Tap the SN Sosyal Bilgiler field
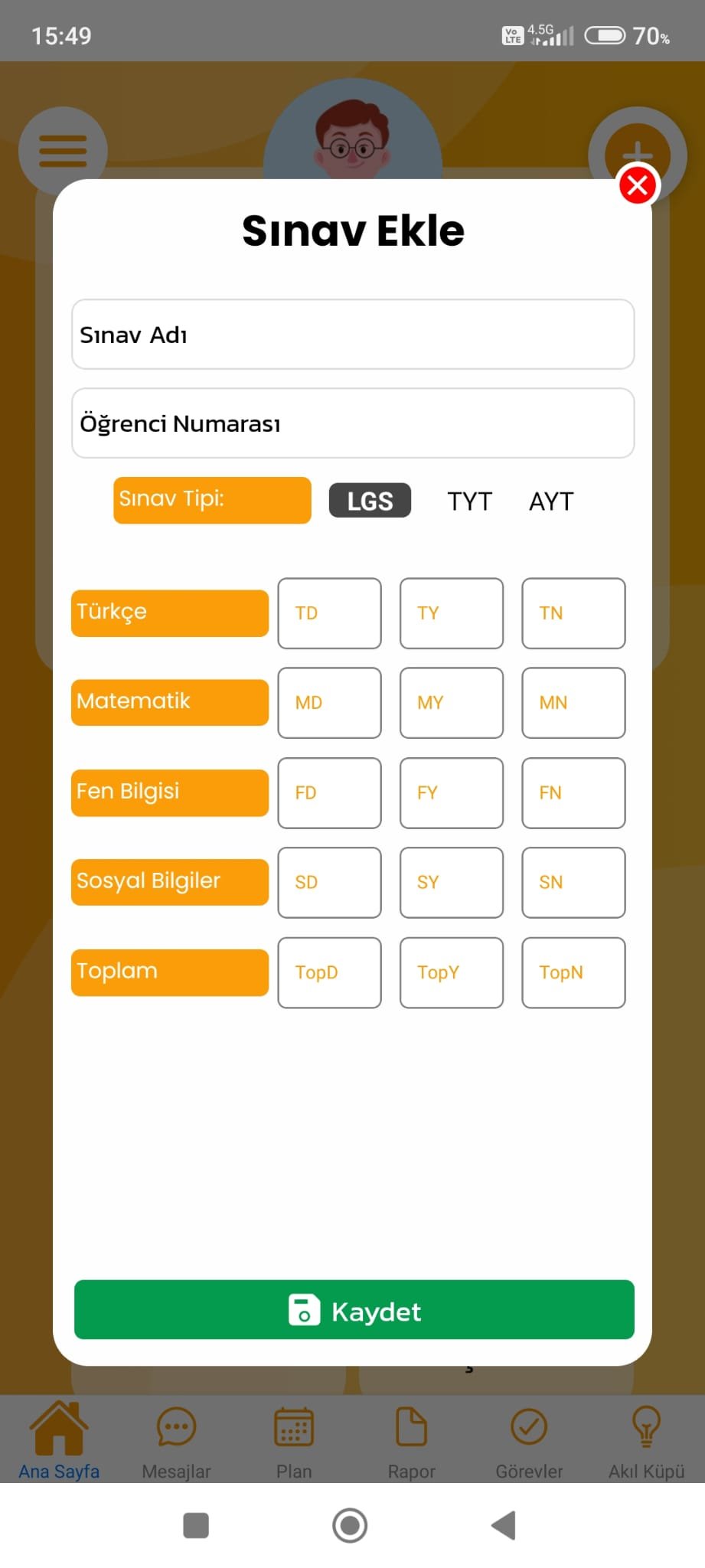 tap(573, 883)
